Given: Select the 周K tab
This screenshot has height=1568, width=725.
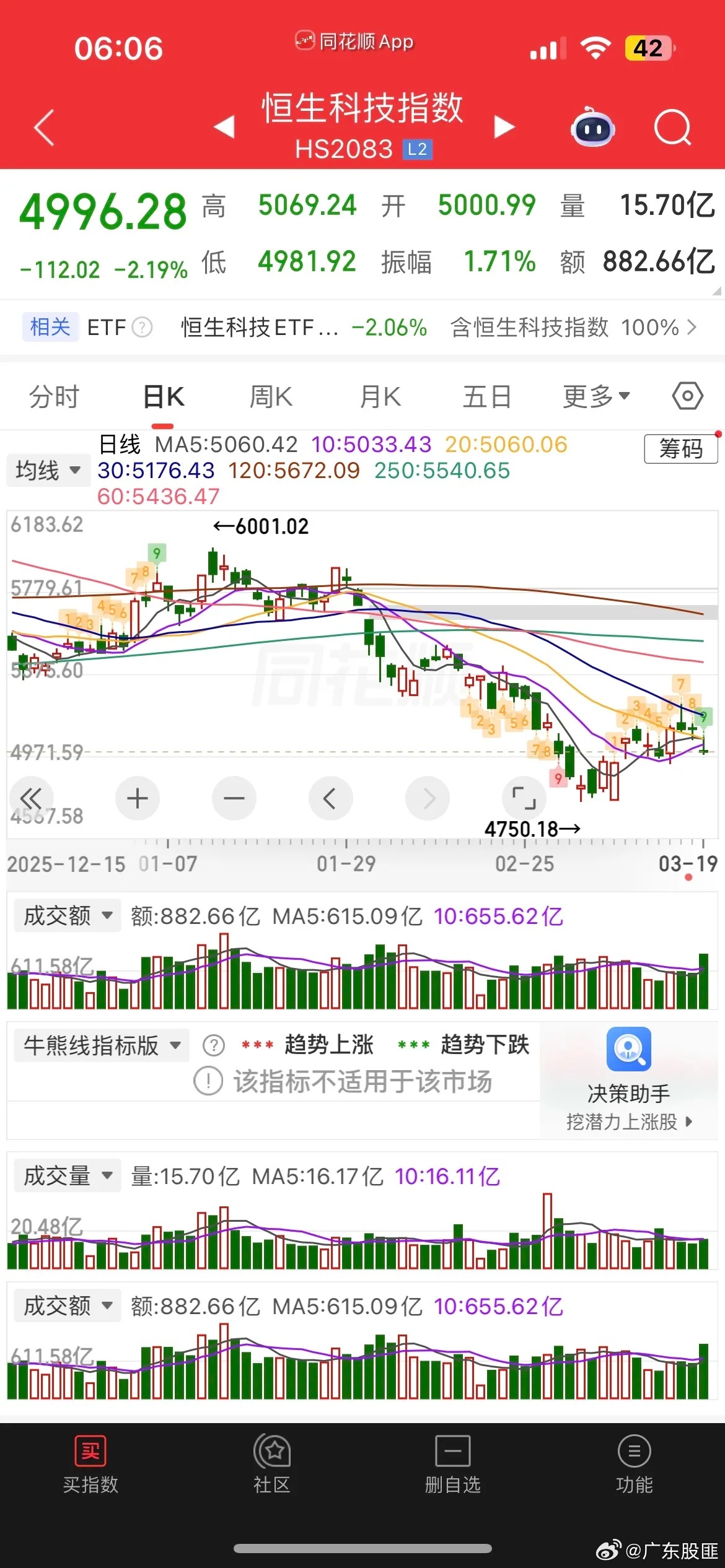Looking at the screenshot, I should [x=271, y=397].
